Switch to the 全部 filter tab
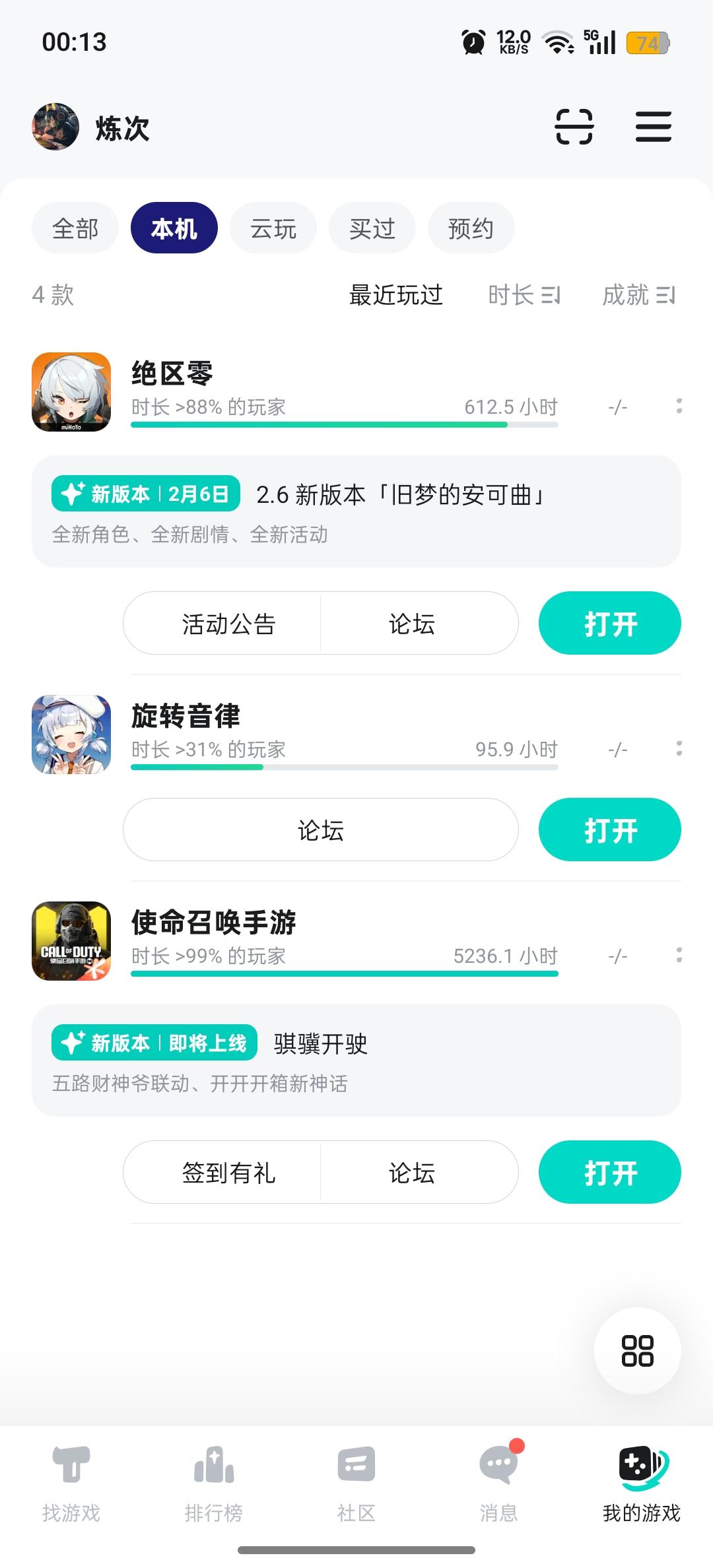This screenshot has width=713, height=1568. coord(75,228)
